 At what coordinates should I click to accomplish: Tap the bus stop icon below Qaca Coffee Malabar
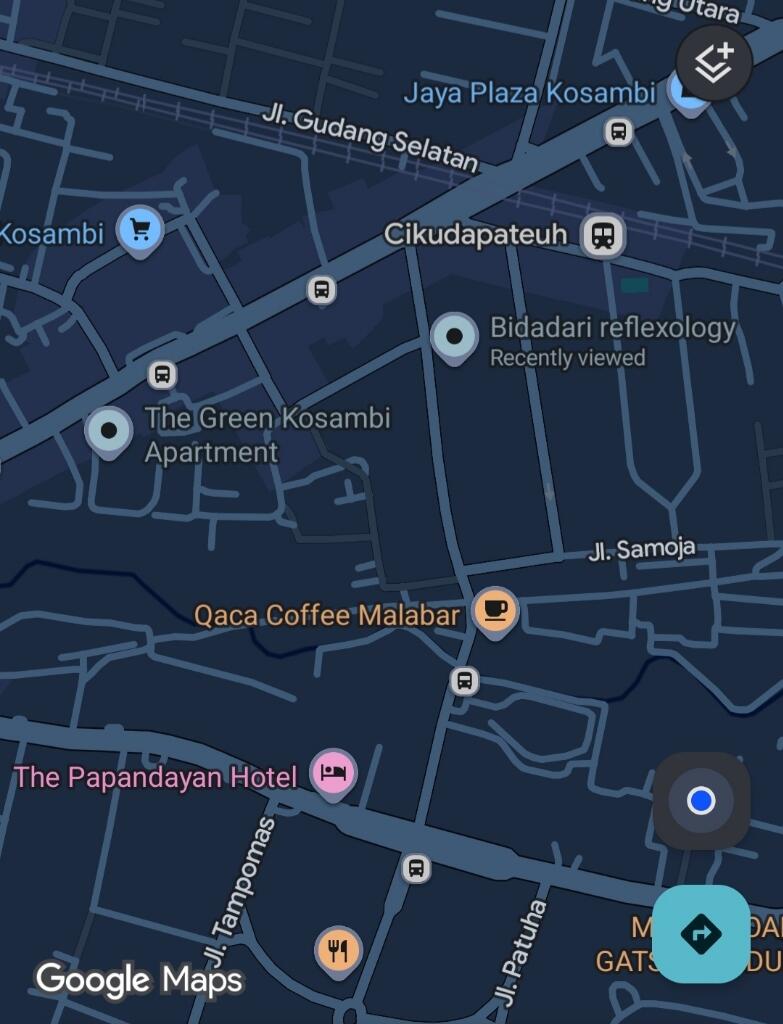(x=463, y=680)
